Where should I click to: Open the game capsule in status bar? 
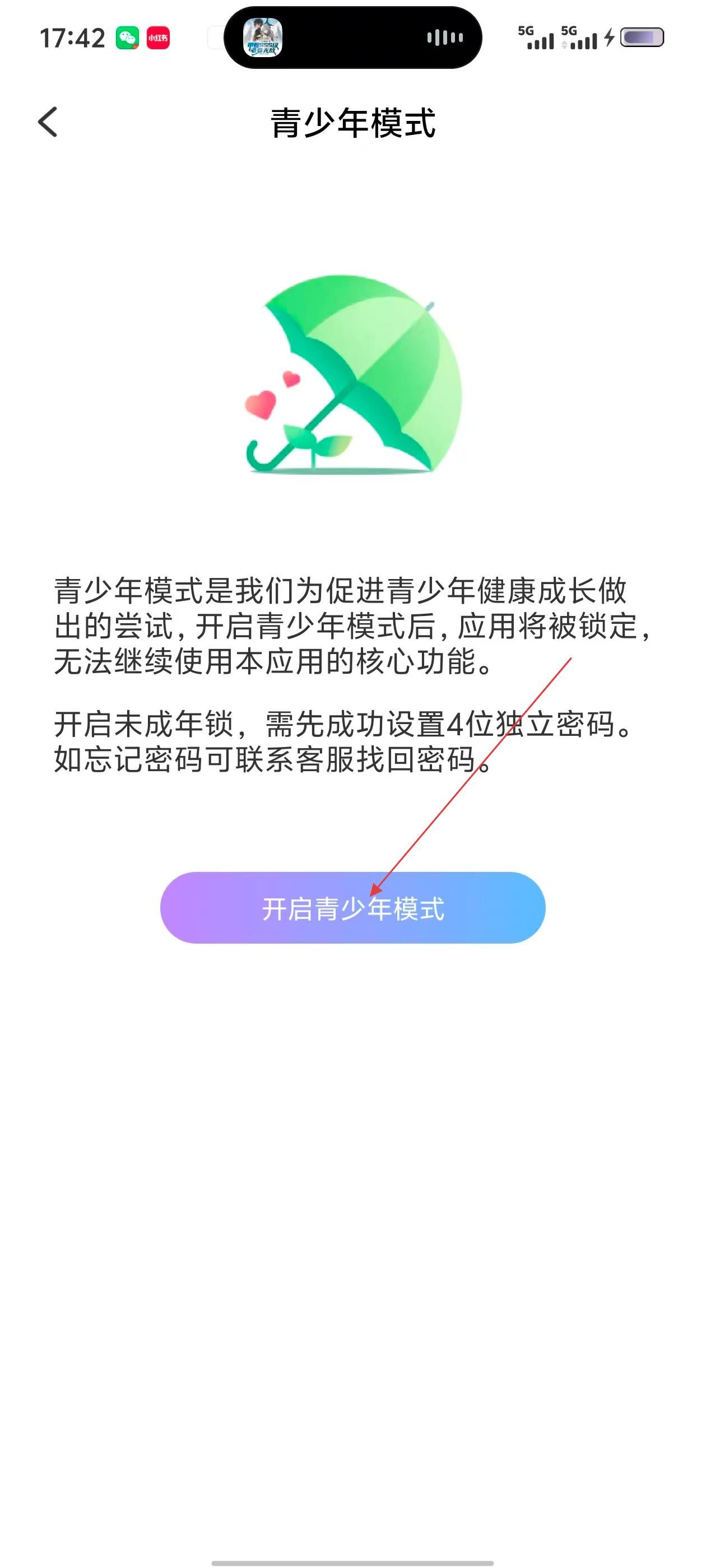pyautogui.click(x=352, y=38)
